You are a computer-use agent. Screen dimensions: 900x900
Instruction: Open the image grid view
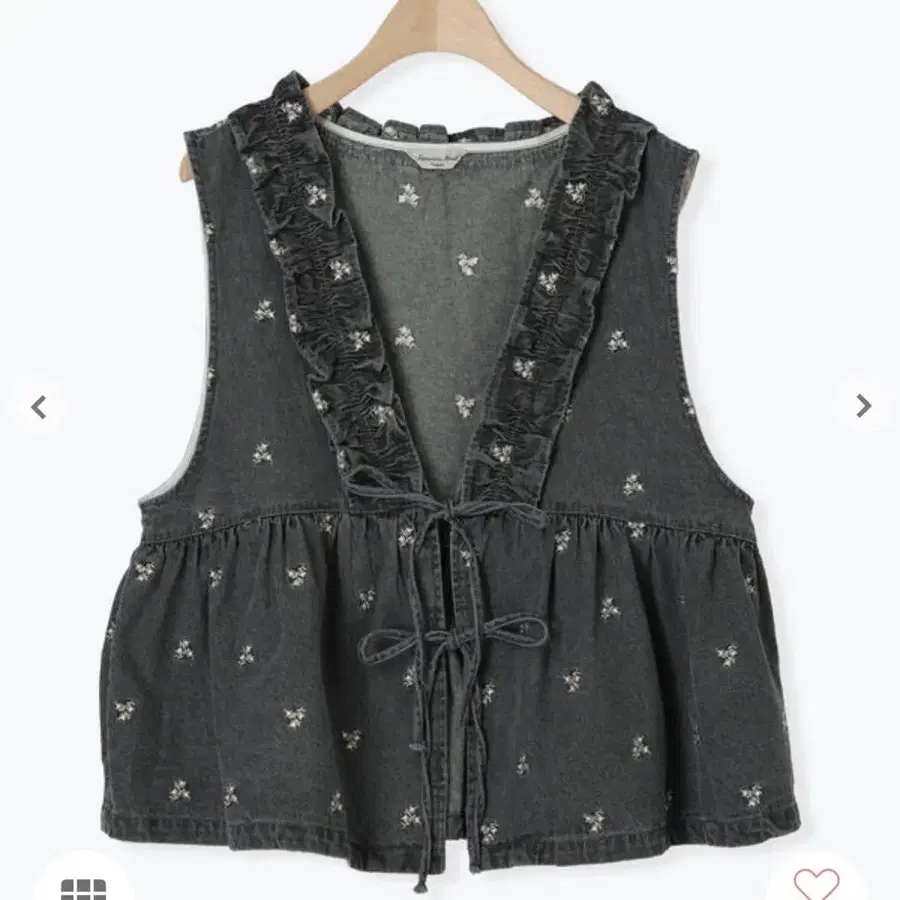click(83, 888)
